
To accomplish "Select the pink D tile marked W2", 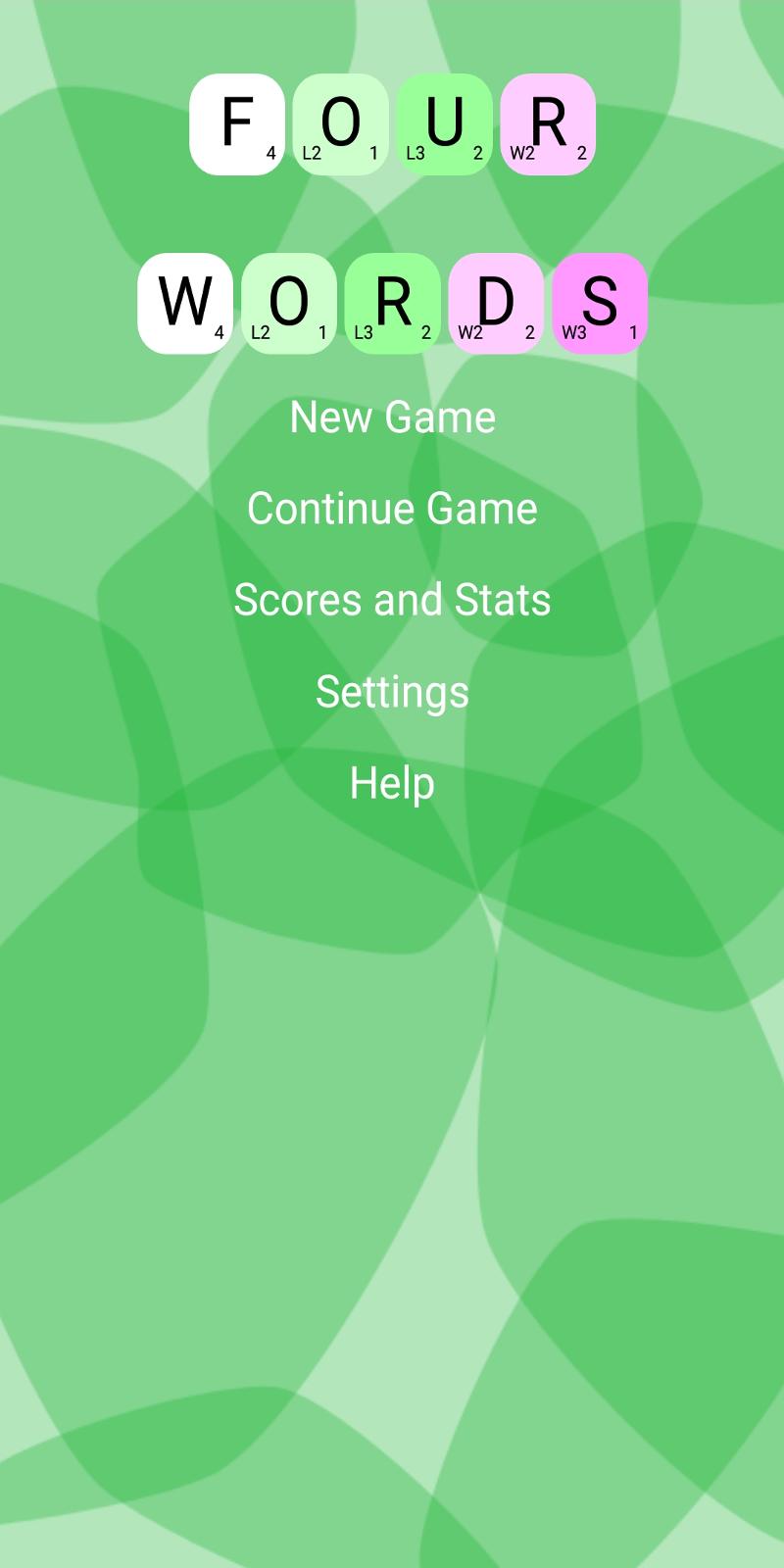I will pyautogui.click(x=496, y=302).
